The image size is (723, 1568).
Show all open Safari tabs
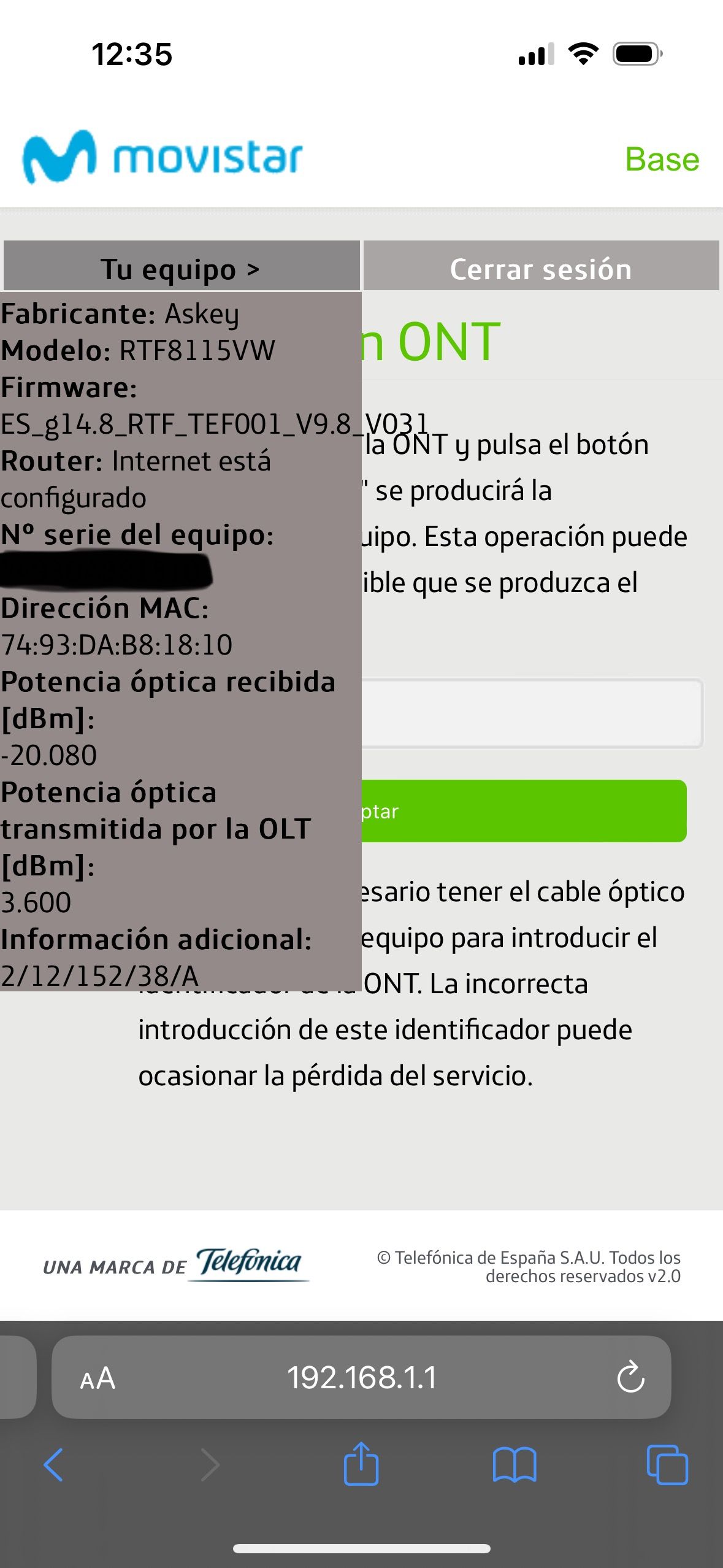667,1465
